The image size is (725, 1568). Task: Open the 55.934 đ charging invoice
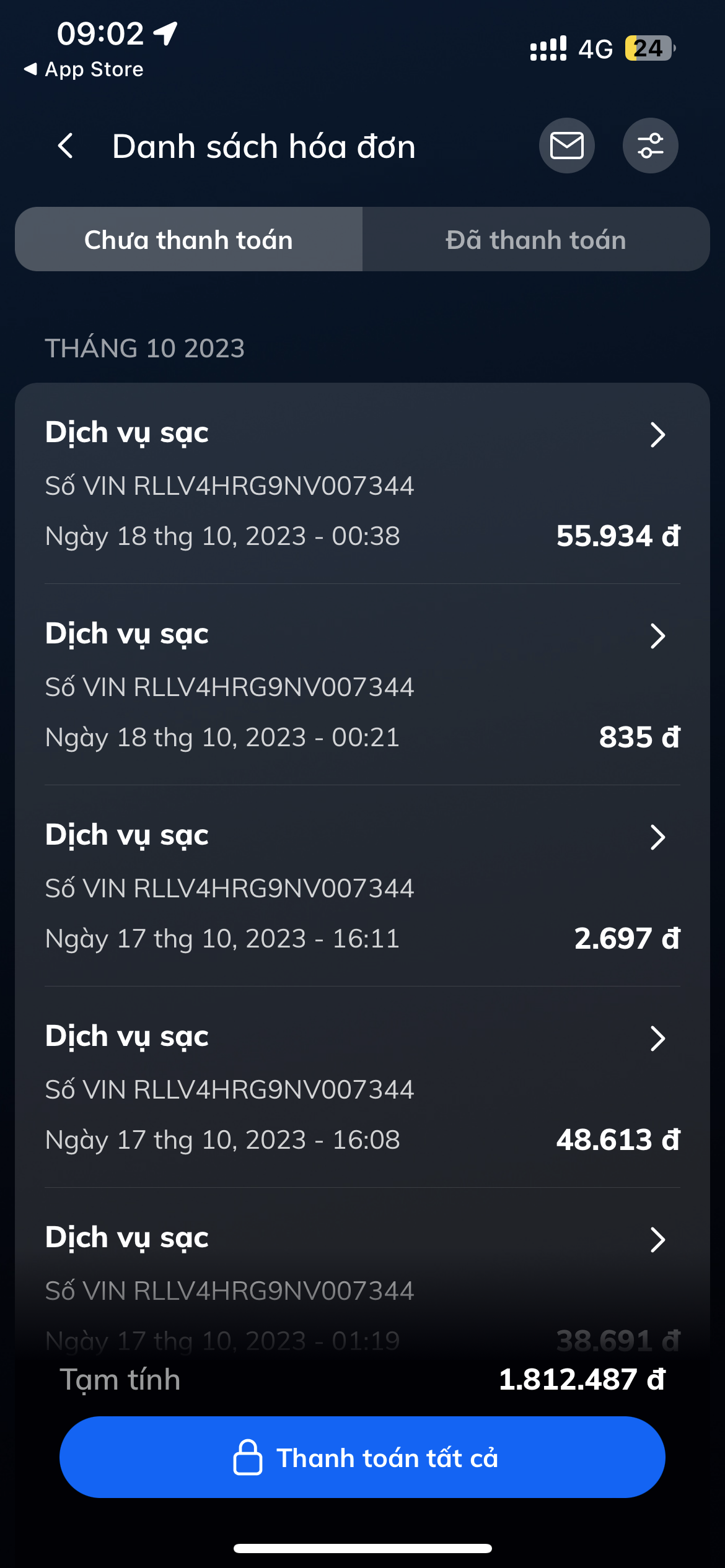(362, 484)
